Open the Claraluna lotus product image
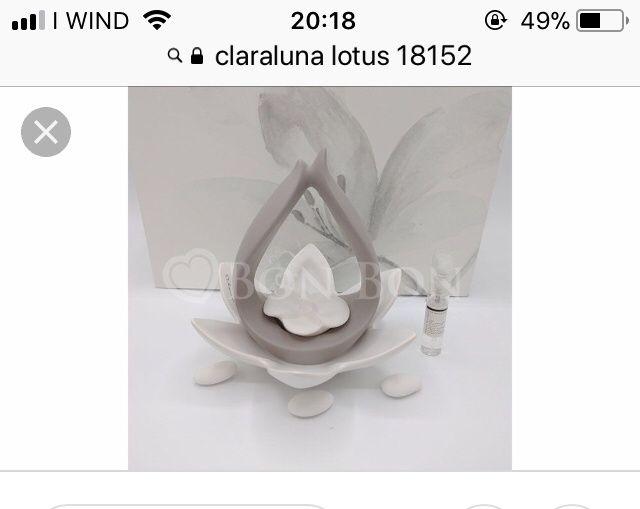640x509 pixels. tap(320, 278)
